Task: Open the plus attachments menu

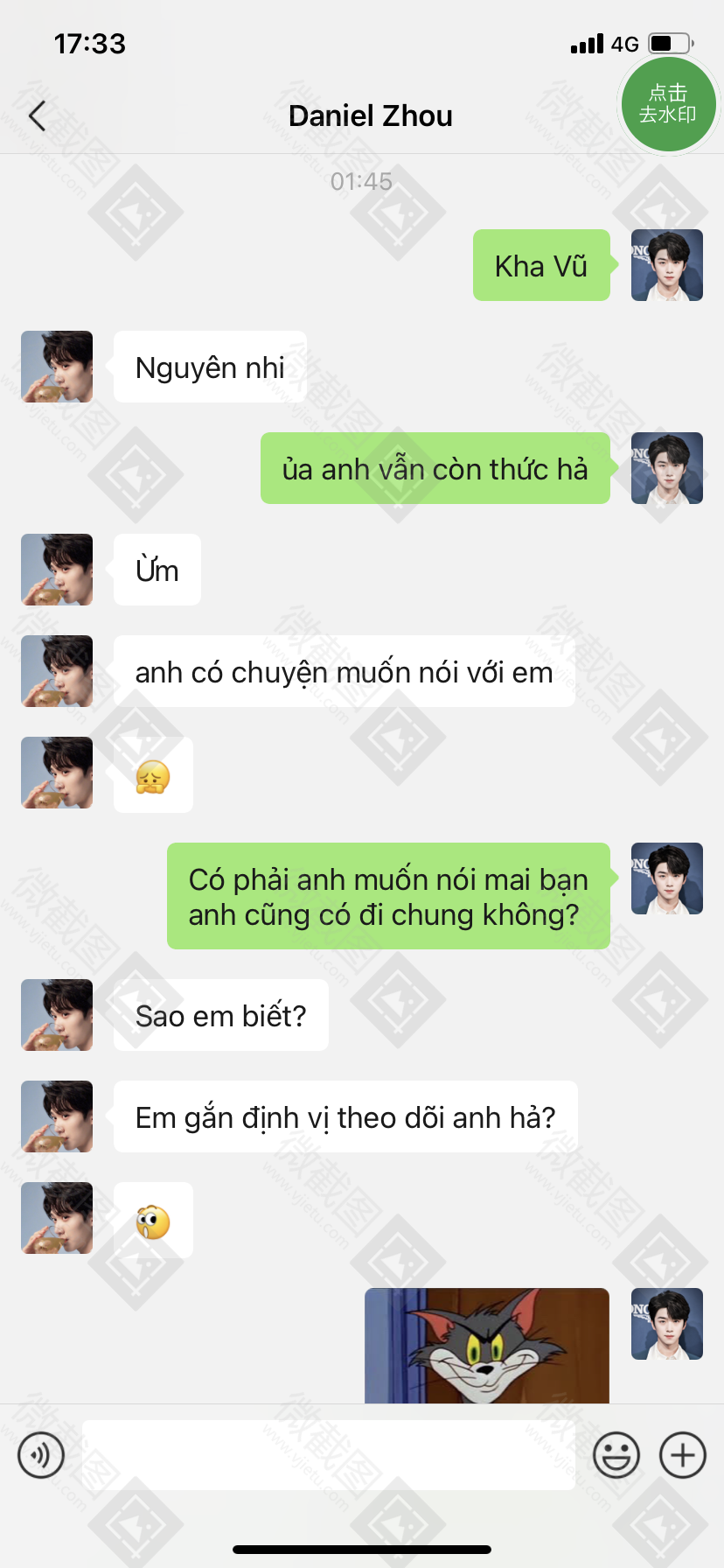Action: click(683, 1455)
